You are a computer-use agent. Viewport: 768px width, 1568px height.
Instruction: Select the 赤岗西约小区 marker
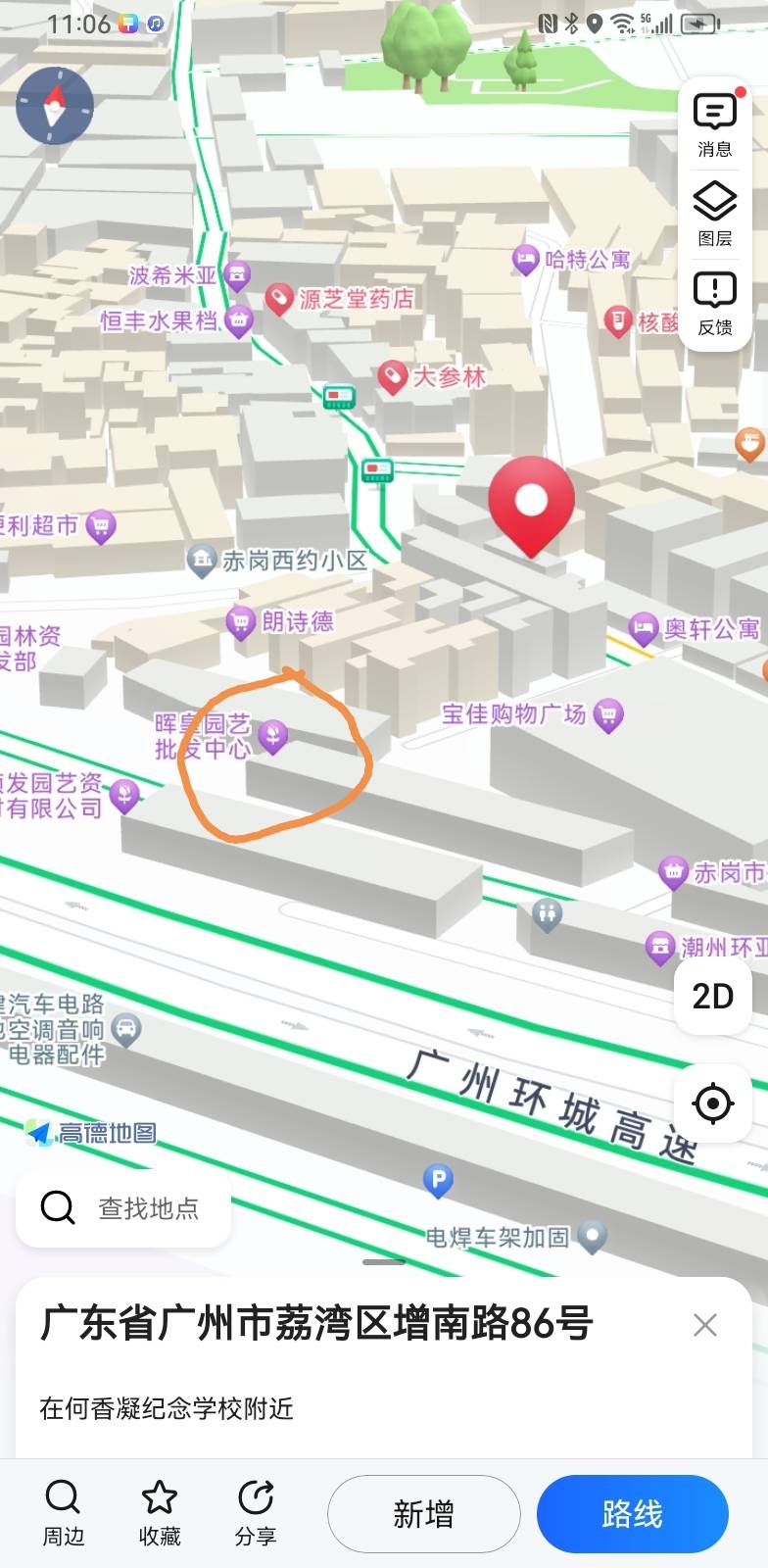[202, 561]
